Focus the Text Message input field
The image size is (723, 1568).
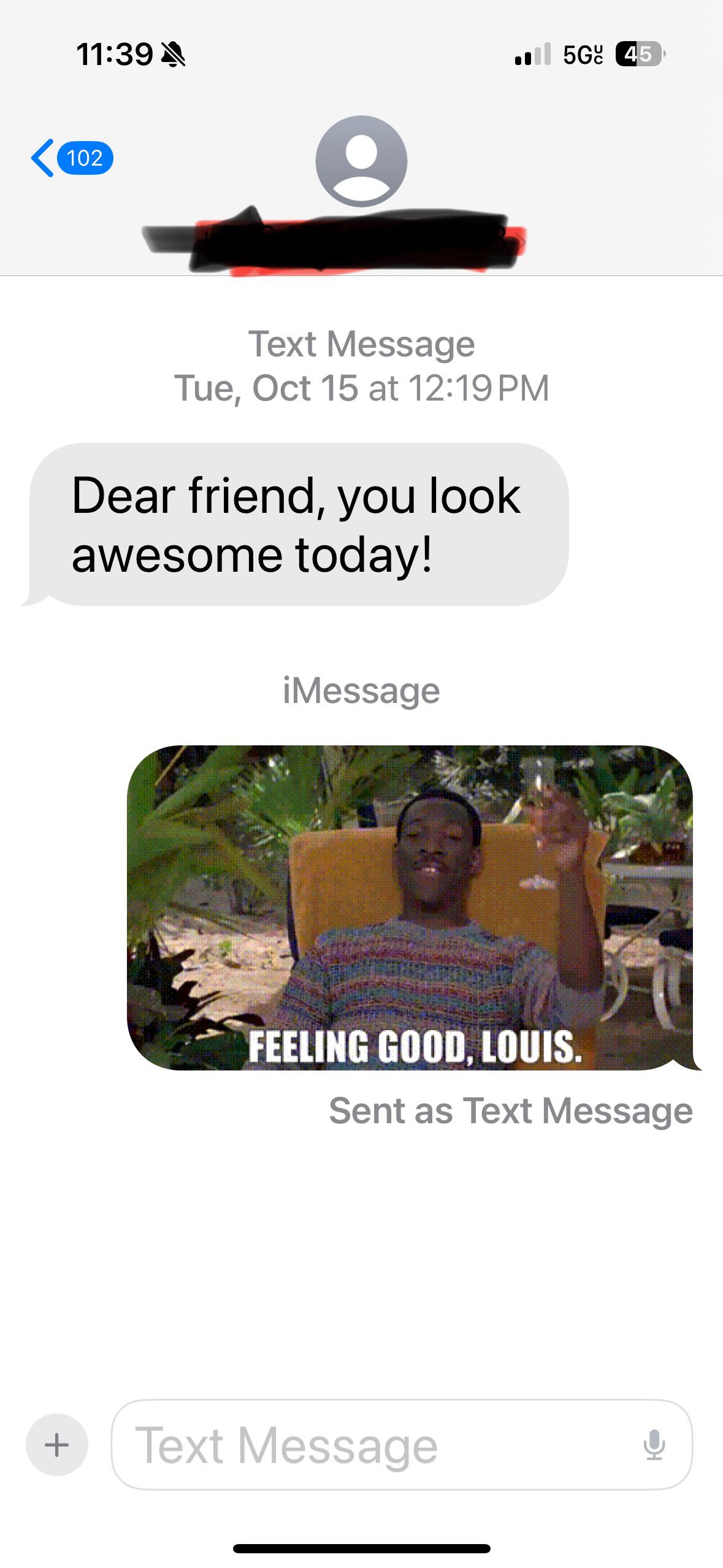[x=368, y=1445]
